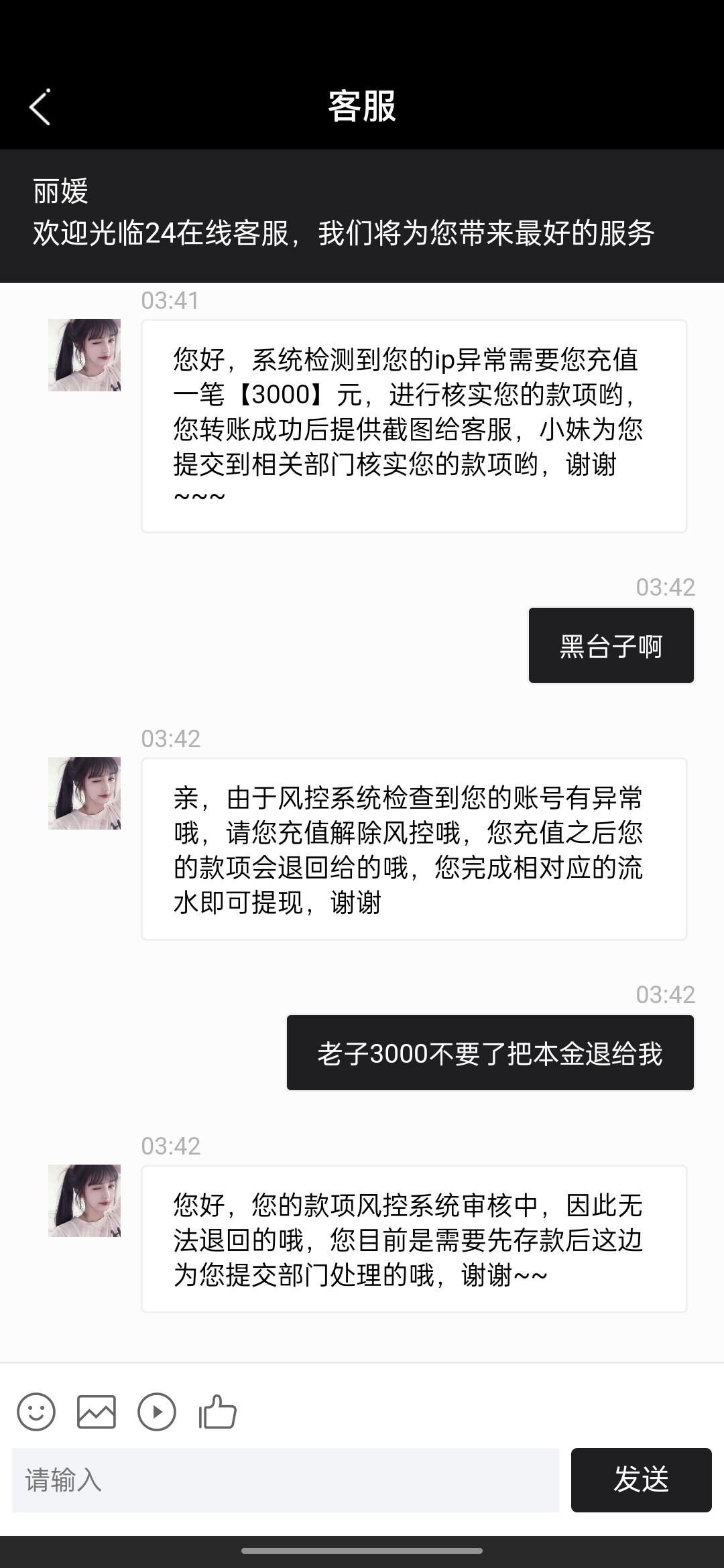Tap the back arrow to leave 客服 chat

[x=40, y=107]
